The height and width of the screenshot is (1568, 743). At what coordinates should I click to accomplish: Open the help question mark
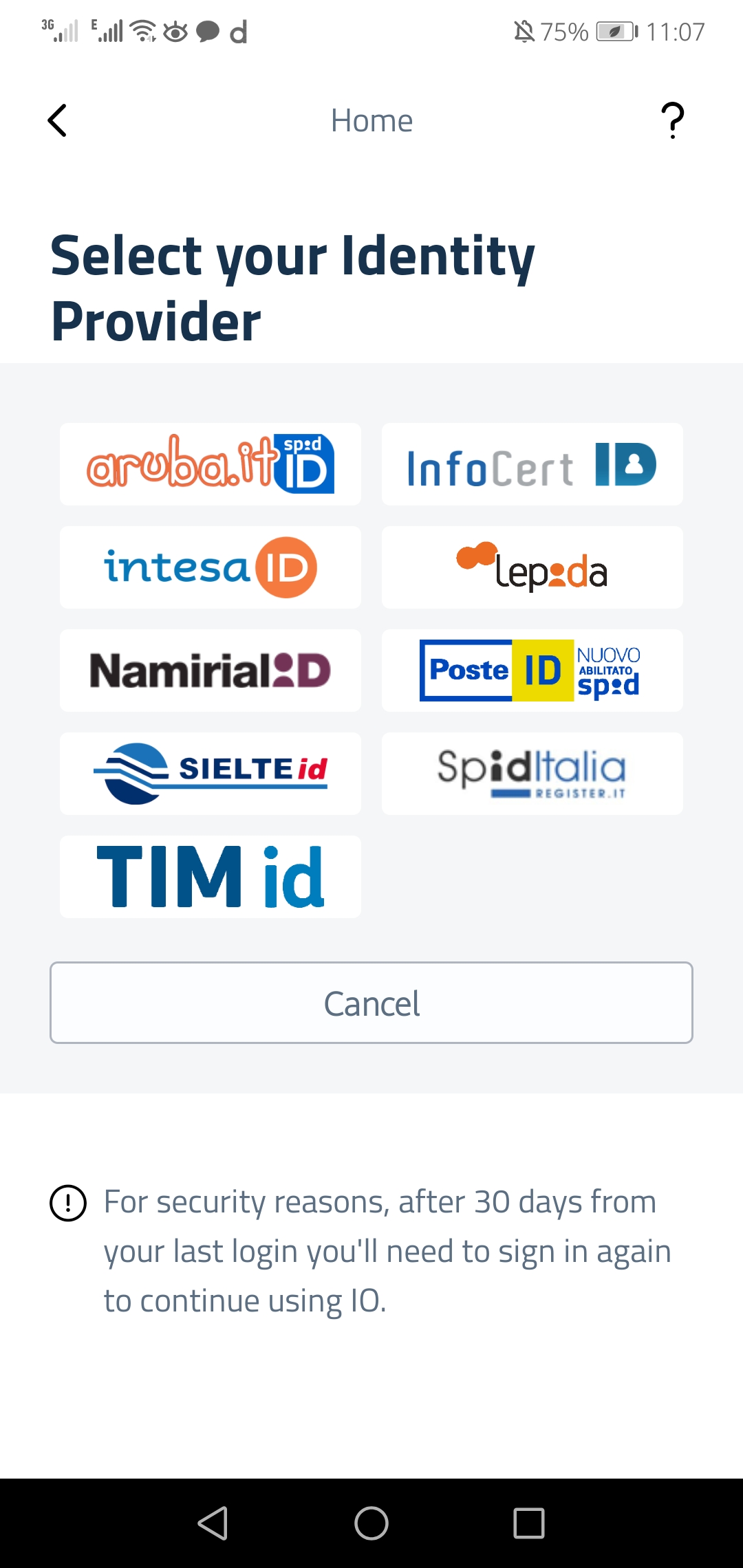coord(672,121)
